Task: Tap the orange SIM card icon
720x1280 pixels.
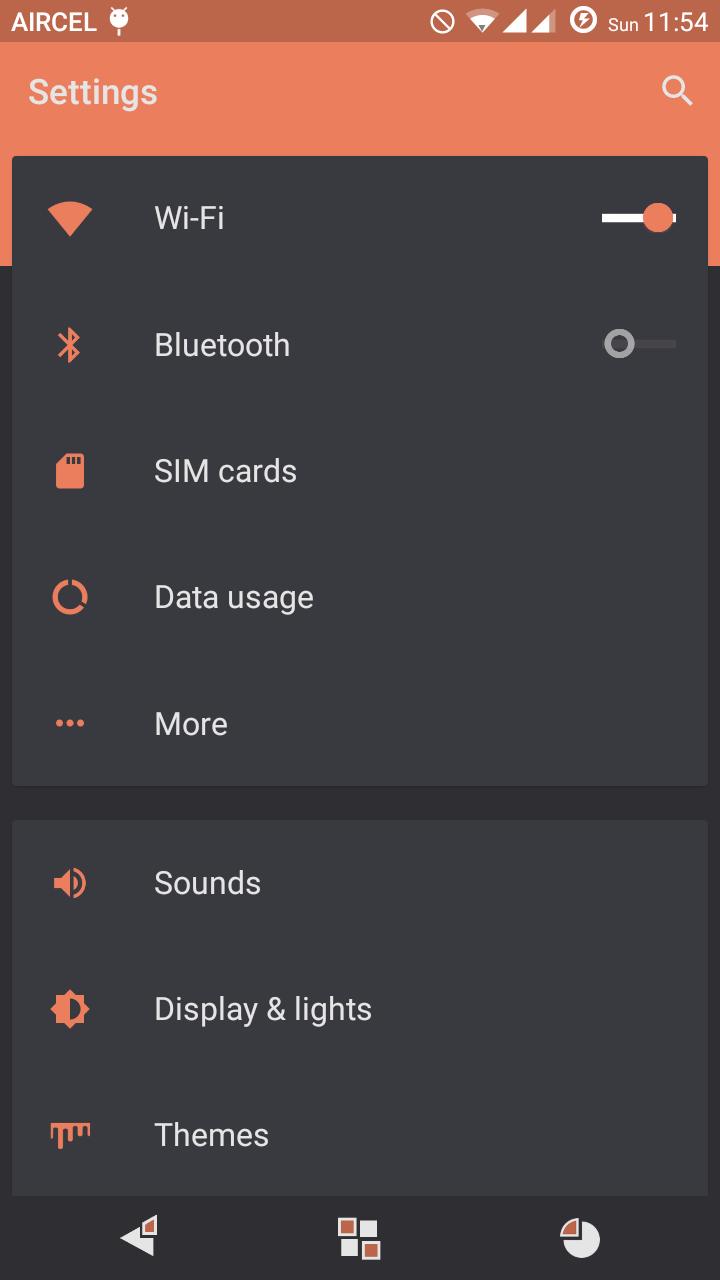Action: (69, 470)
